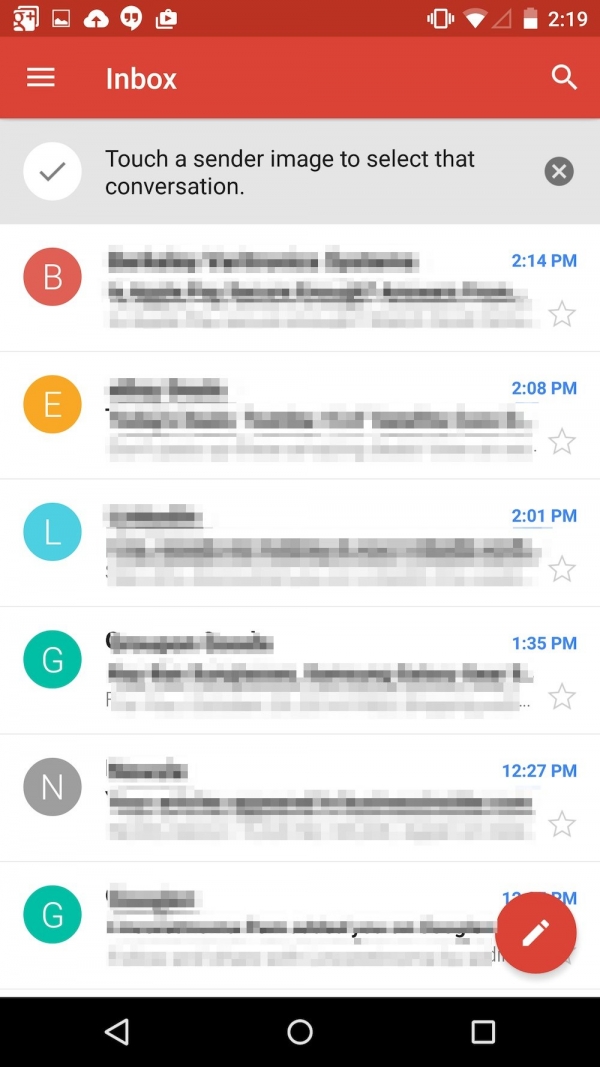Open the navigation drawer menu

(41, 78)
